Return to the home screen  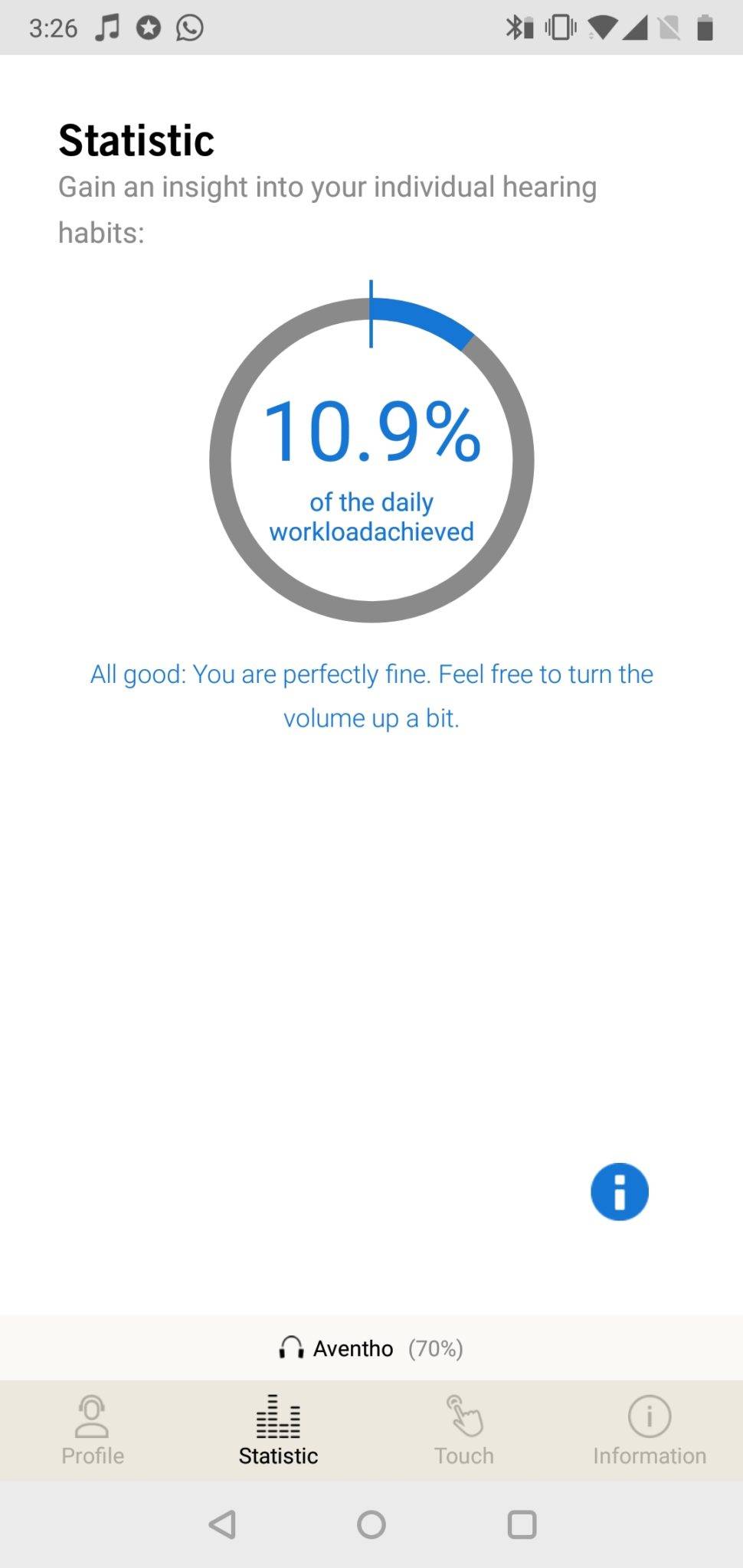(x=371, y=1524)
